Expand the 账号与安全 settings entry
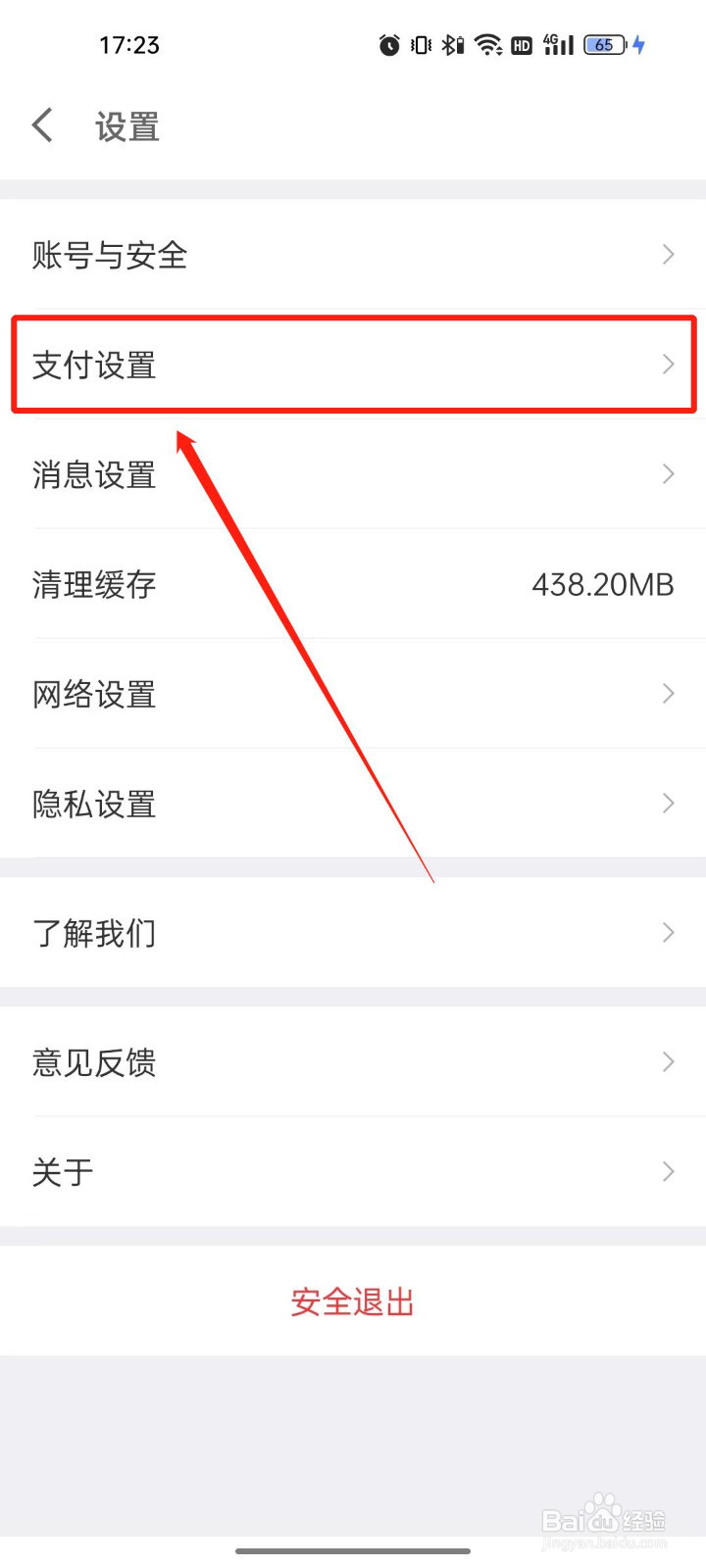Viewport: 706px width, 1568px height. tap(668, 255)
